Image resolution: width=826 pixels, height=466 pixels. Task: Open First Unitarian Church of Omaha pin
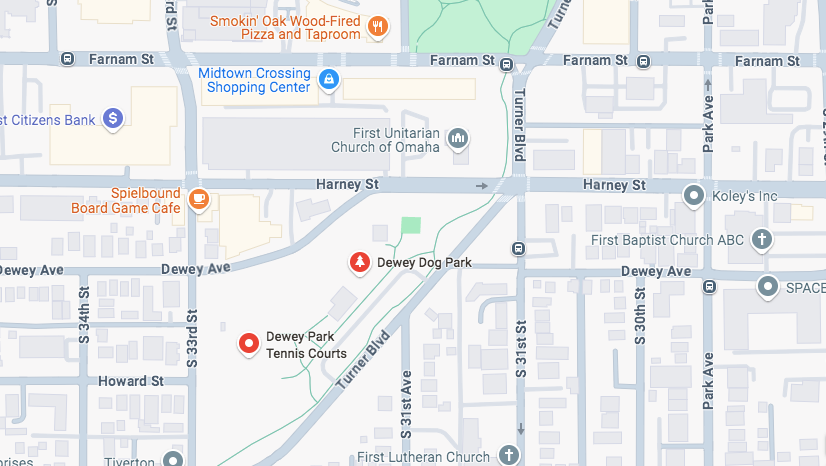click(x=459, y=139)
